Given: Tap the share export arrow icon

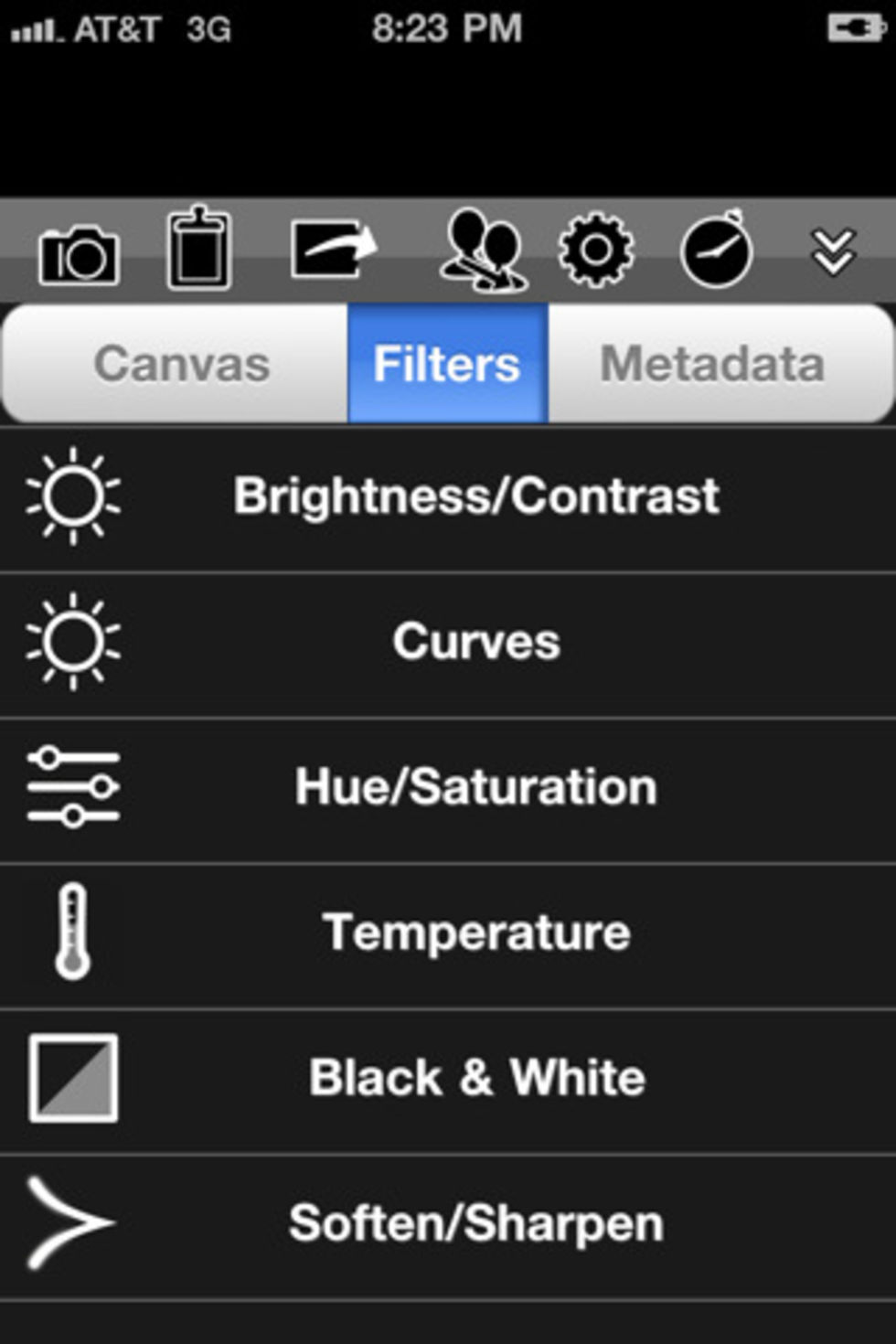Looking at the screenshot, I should [333, 249].
